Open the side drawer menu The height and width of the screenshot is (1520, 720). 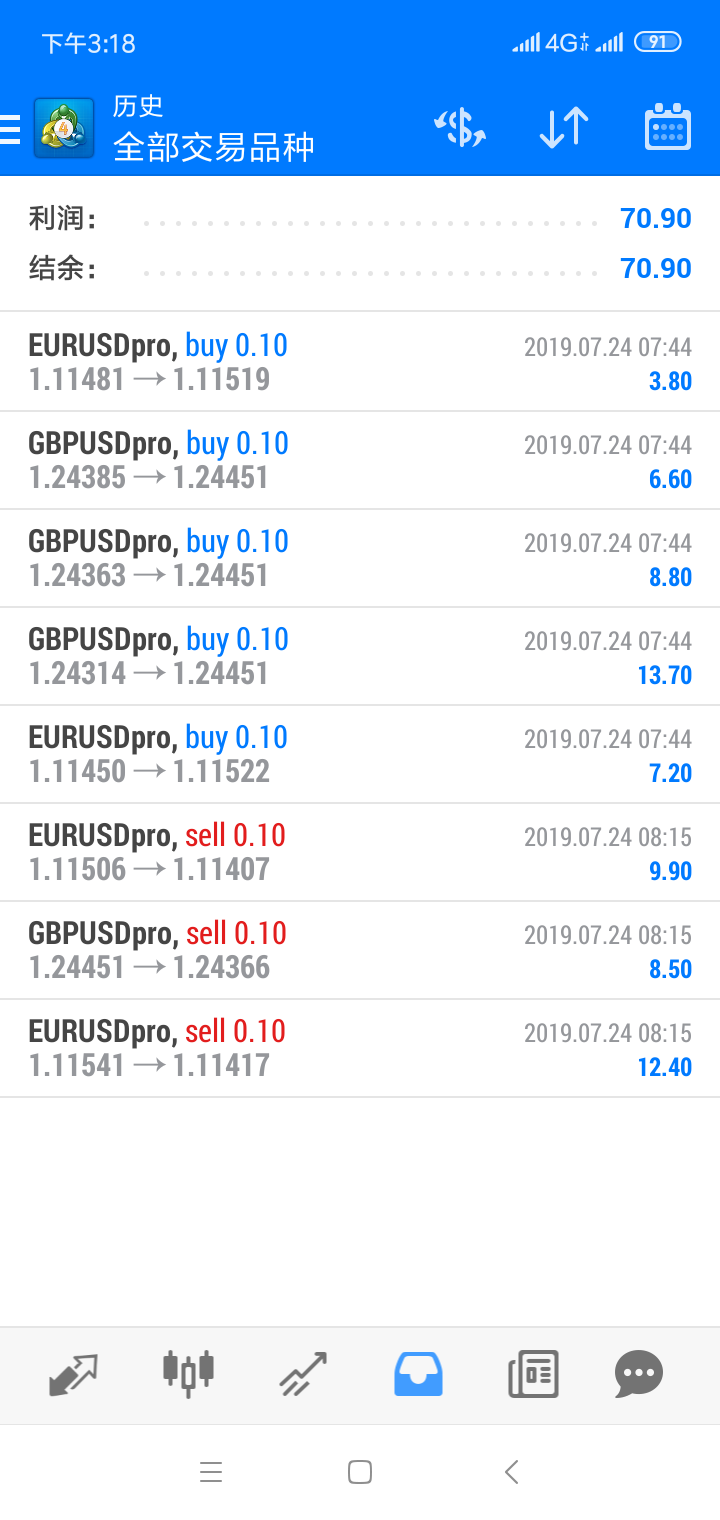click(12, 129)
